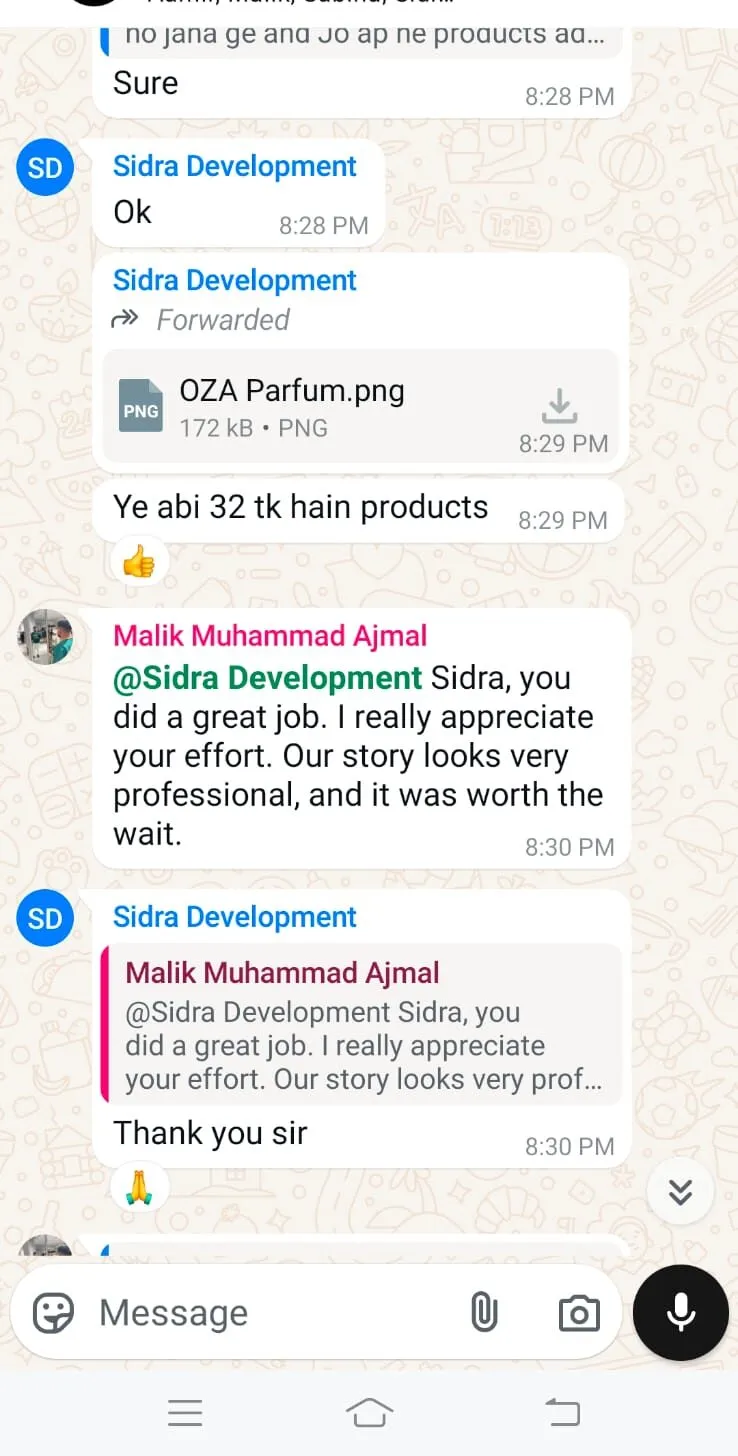
Task: View thumbs up reaction on products message
Action: click(138, 564)
